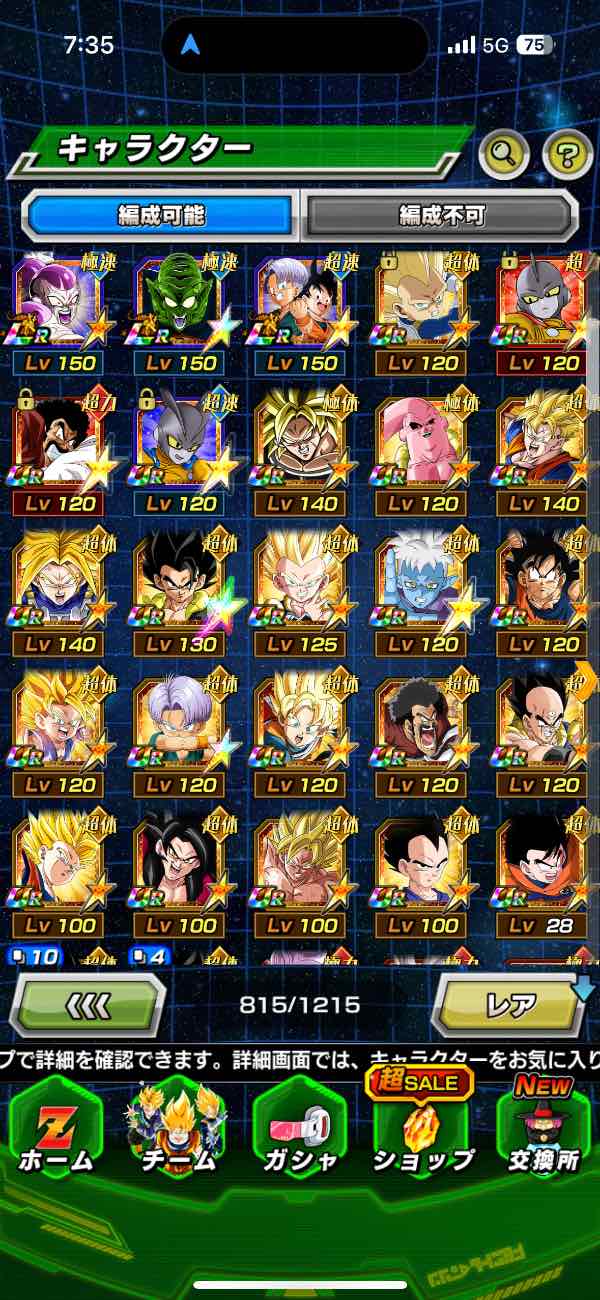Open the pink Buu character card
Image resolution: width=600 pixels, height=1300 pixels.
pyautogui.click(x=421, y=450)
